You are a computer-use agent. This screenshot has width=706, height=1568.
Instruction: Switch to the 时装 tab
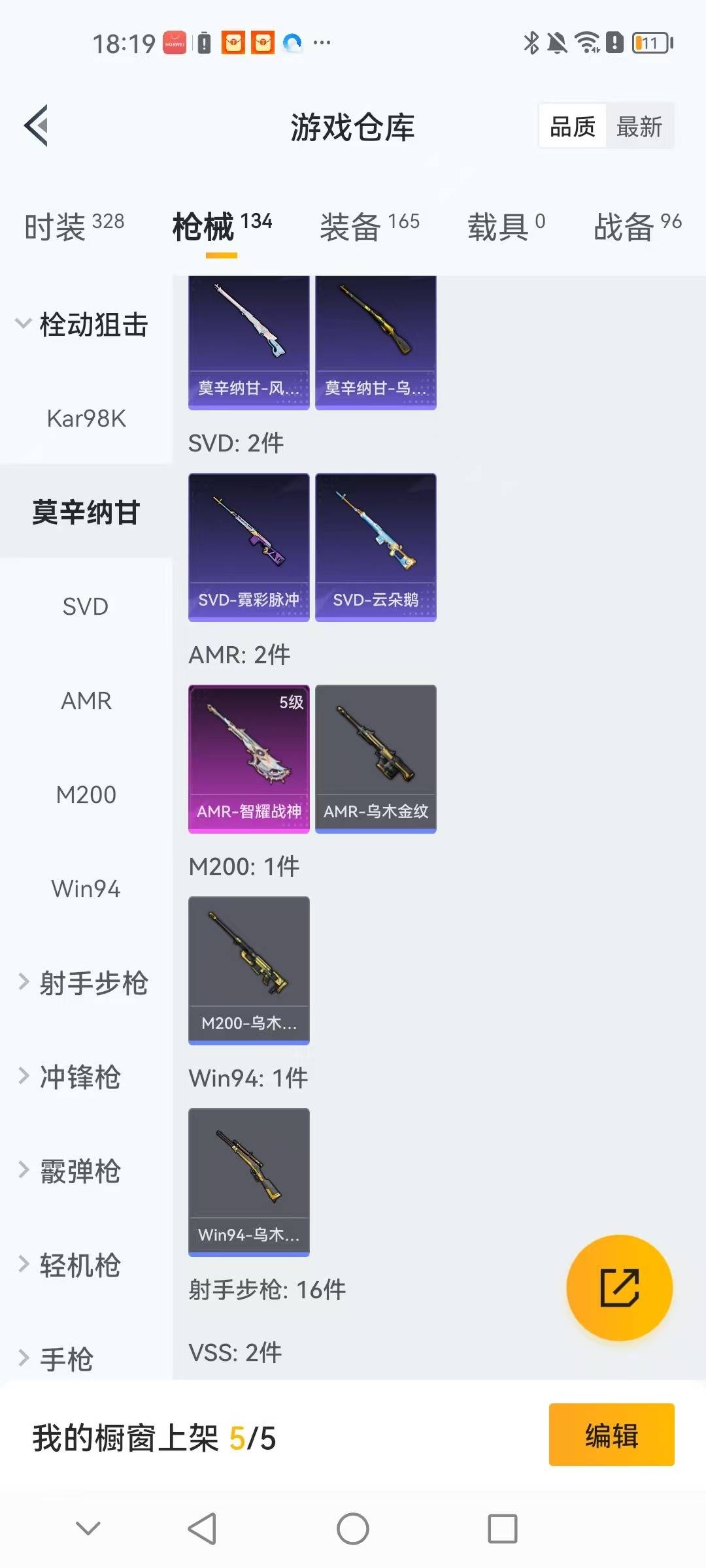pyautogui.click(x=72, y=225)
